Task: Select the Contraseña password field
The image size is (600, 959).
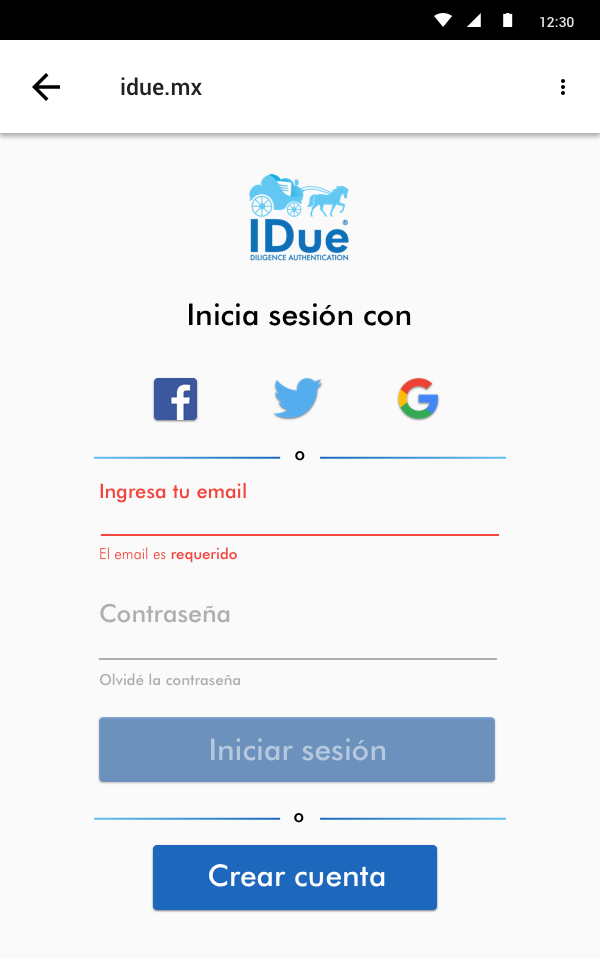Action: (x=298, y=628)
